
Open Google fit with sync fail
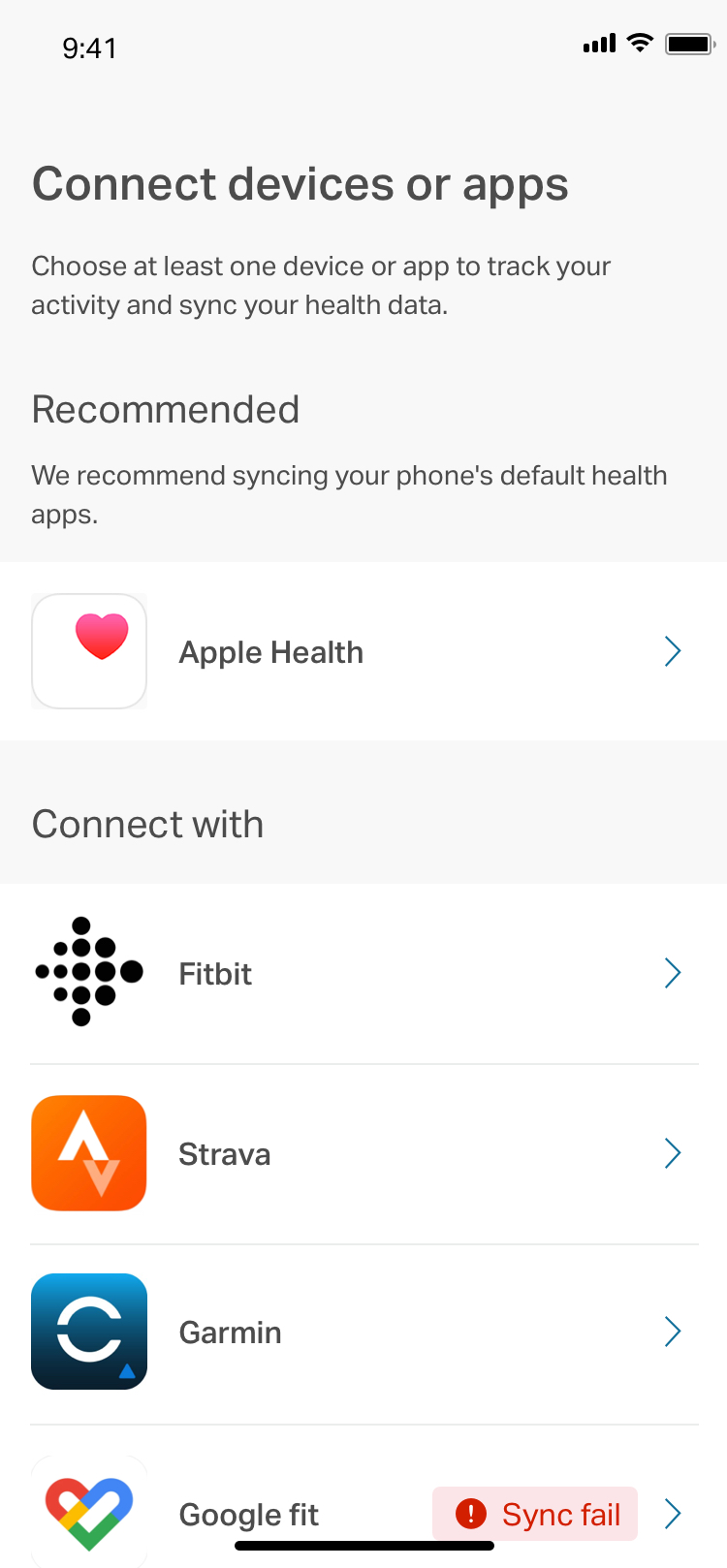coord(363,1497)
